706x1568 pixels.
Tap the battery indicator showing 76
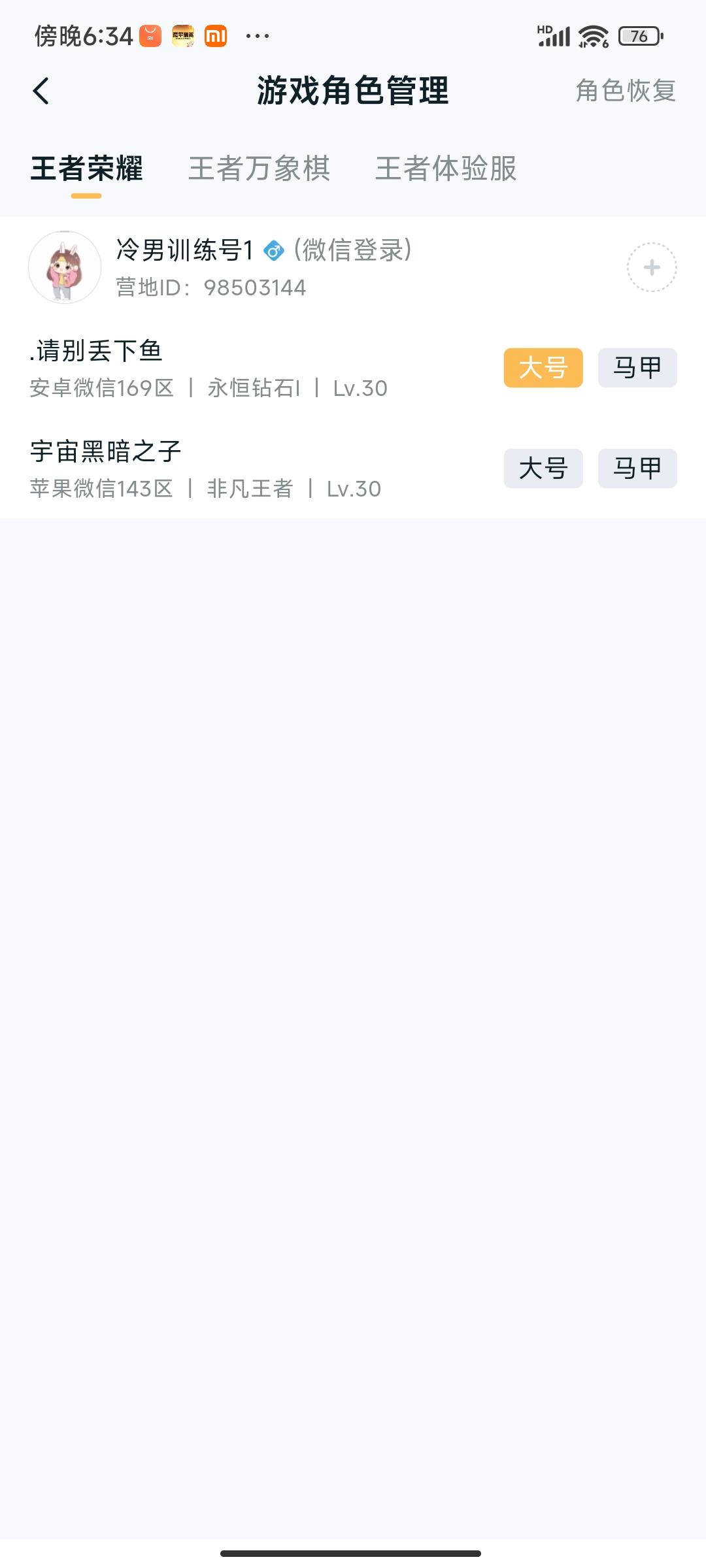tap(637, 36)
